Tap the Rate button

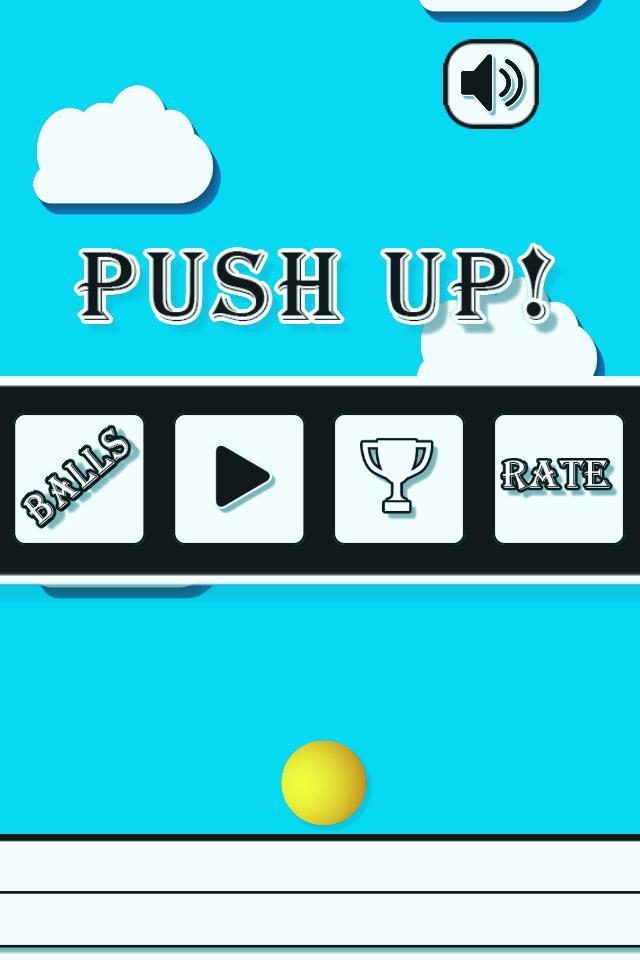[558, 479]
